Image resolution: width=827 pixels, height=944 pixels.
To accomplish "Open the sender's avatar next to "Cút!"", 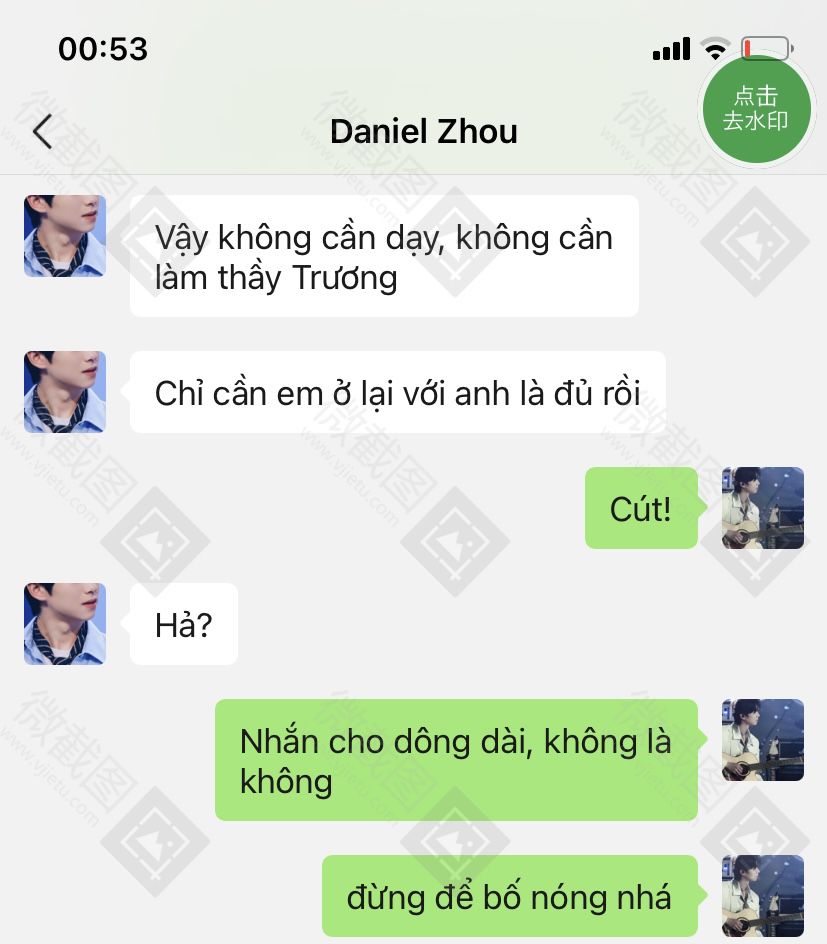I will (x=763, y=508).
